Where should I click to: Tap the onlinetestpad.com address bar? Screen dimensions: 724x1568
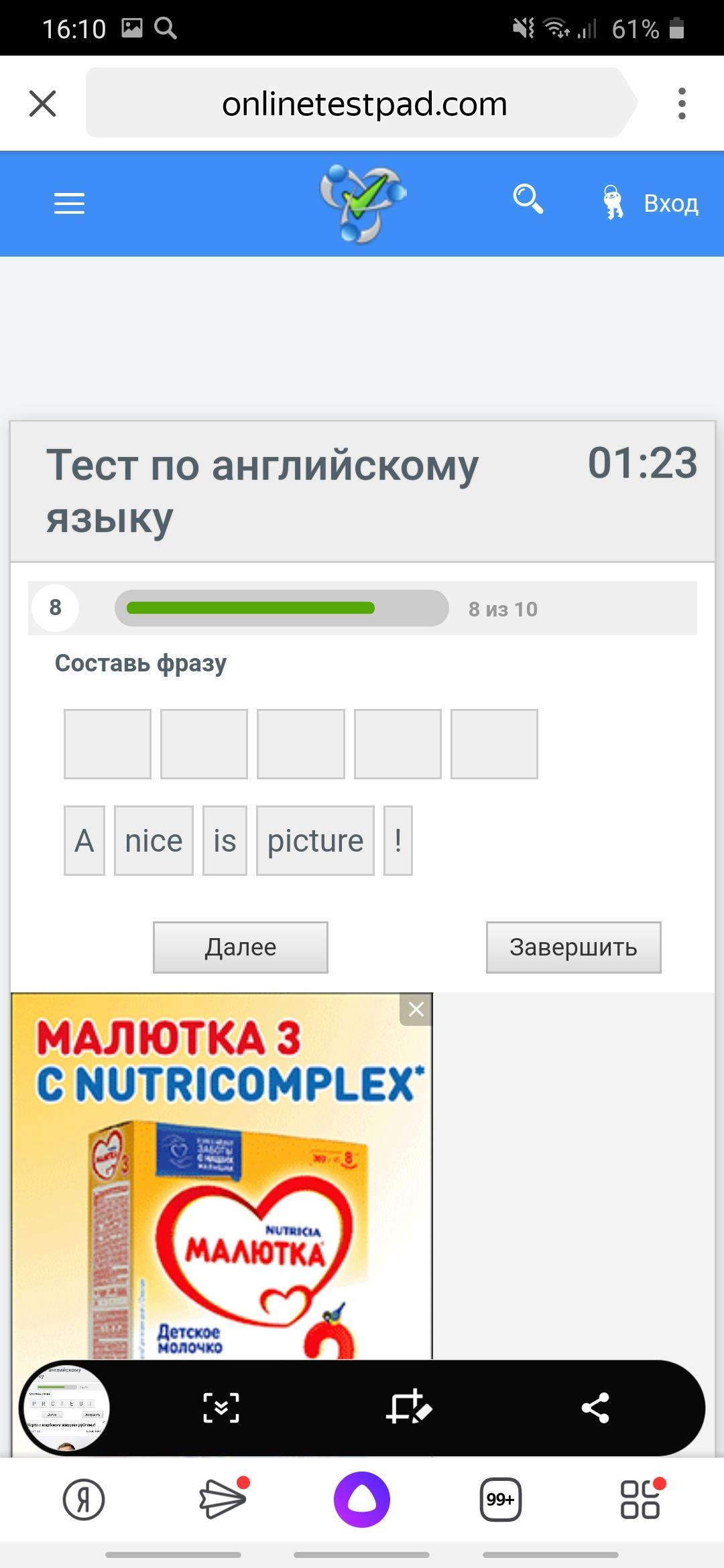click(362, 104)
